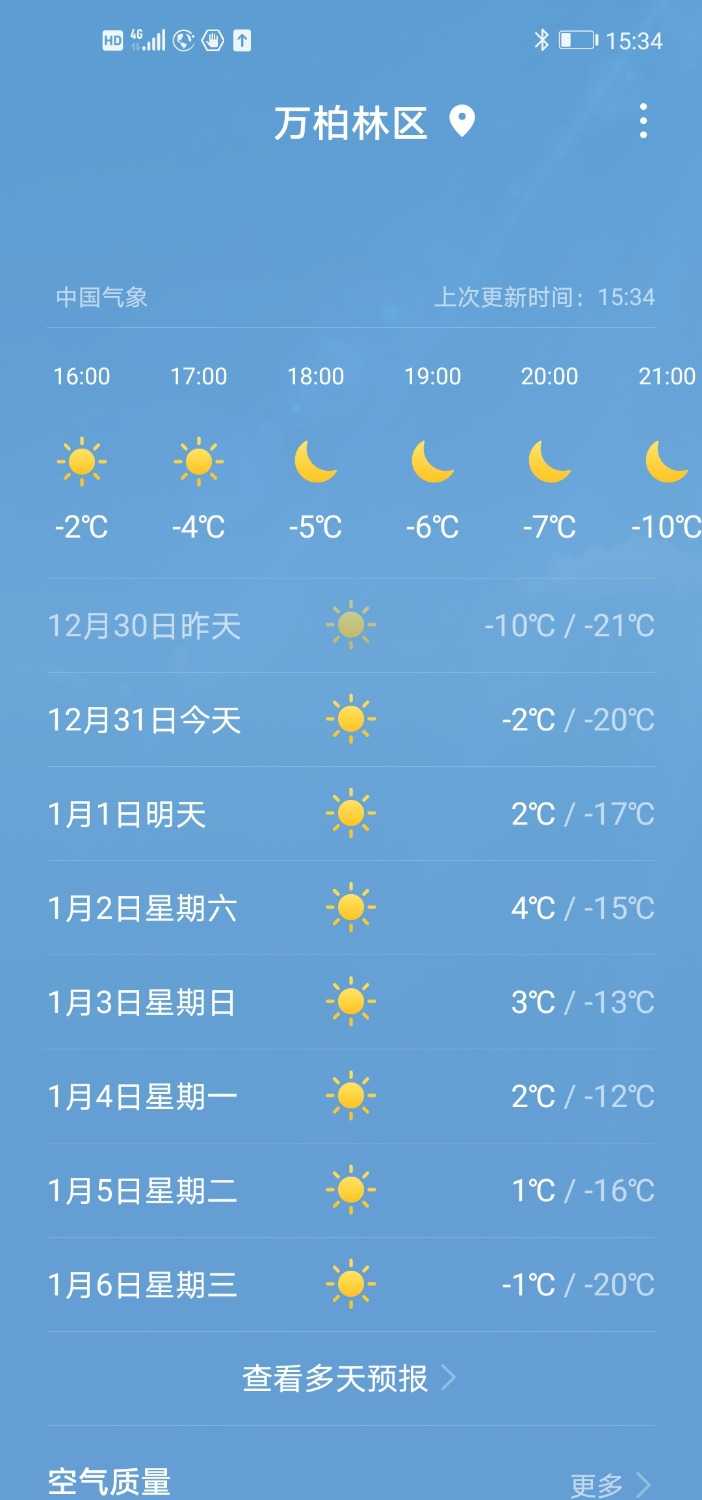Open the 1月1日明天 forecast row
This screenshot has height=1500, width=702.
(x=351, y=814)
